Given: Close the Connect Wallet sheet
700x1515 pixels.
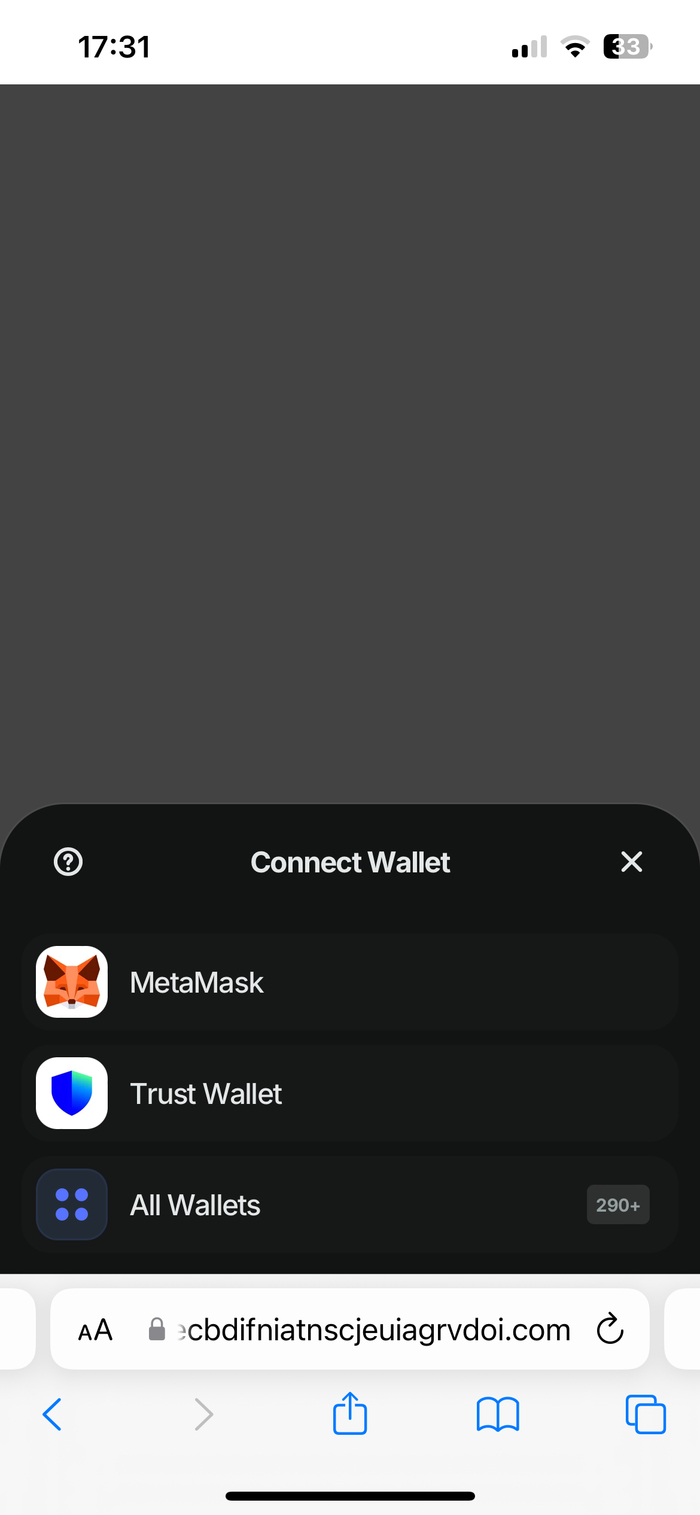Looking at the screenshot, I should [x=631, y=861].
